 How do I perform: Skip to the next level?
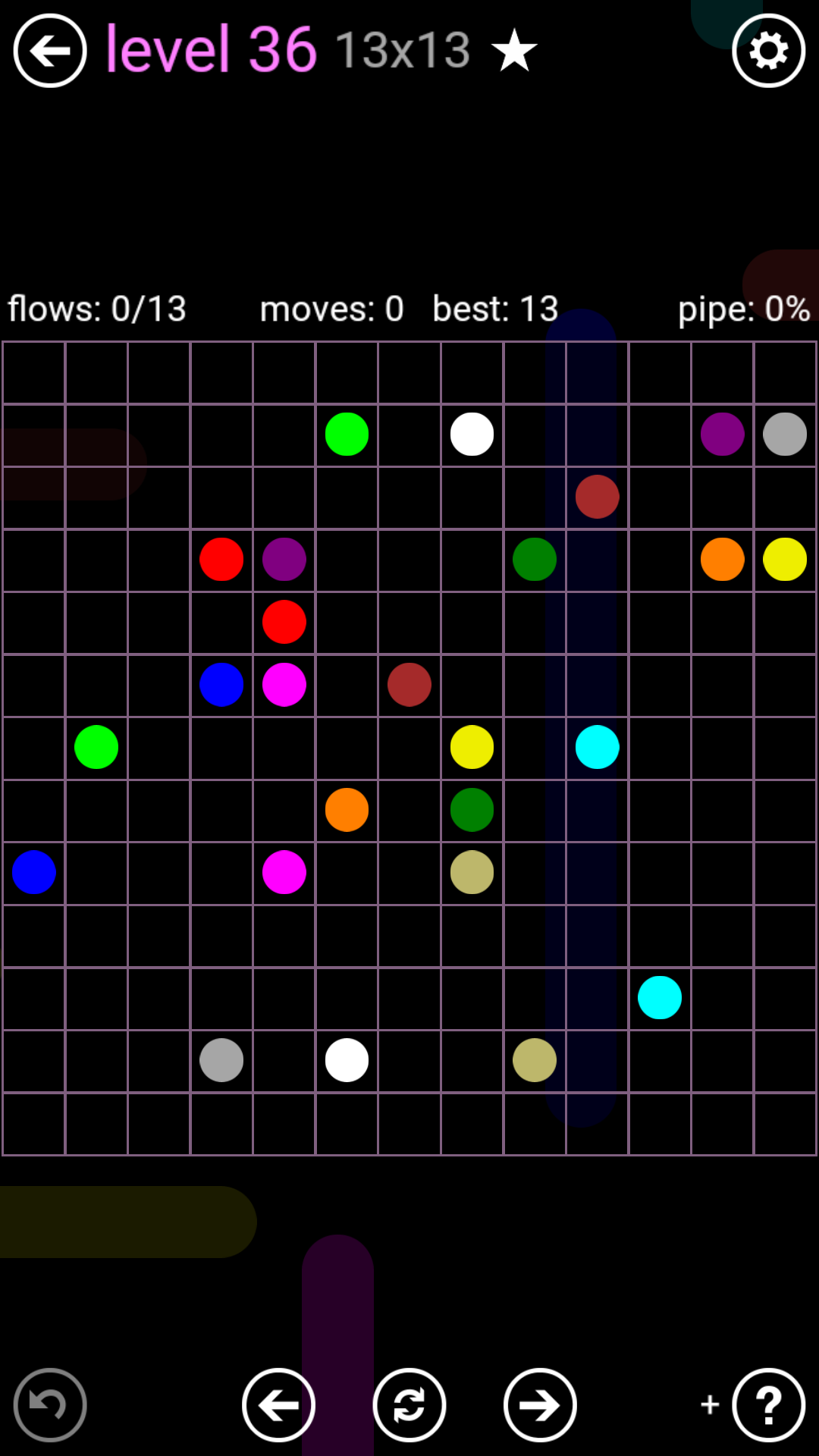pyautogui.click(x=540, y=1404)
